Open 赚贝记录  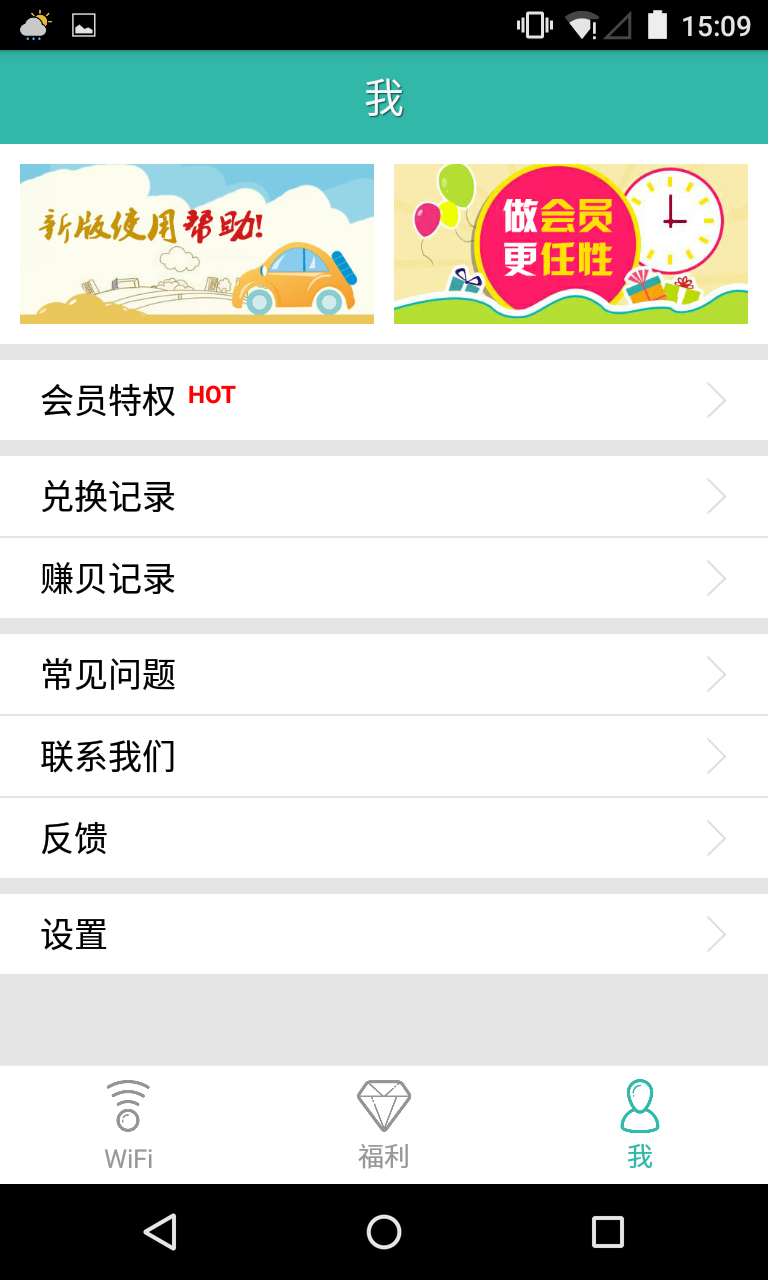[x=384, y=579]
